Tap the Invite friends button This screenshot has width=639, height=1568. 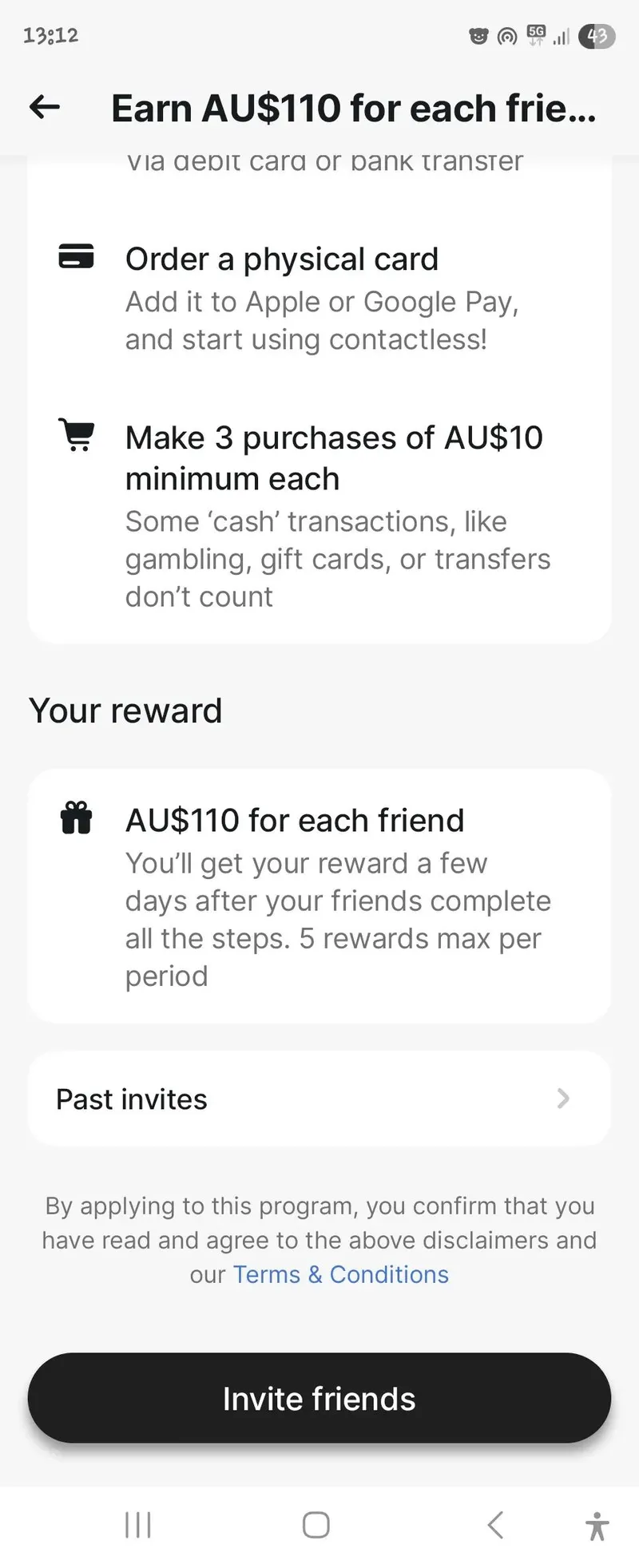coord(319,1398)
